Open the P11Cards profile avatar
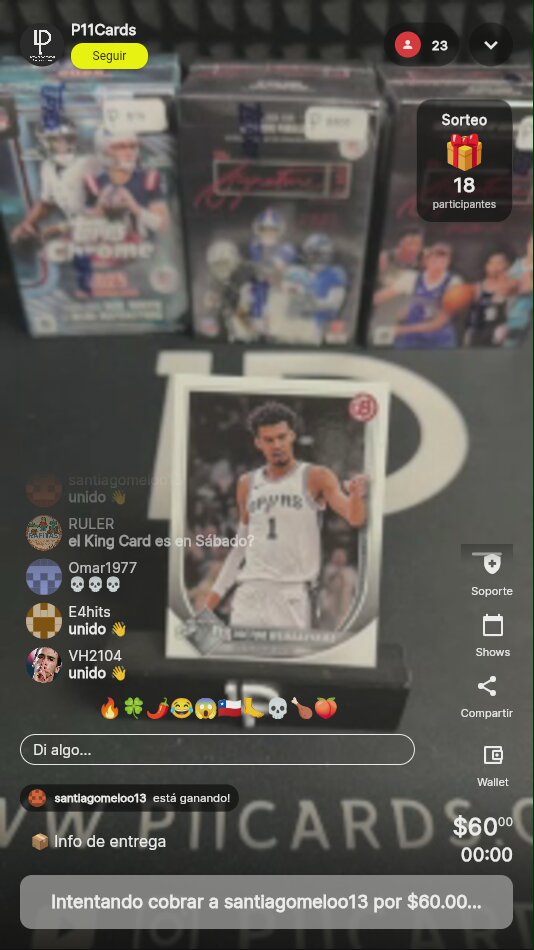The height and width of the screenshot is (950, 534). (42, 45)
